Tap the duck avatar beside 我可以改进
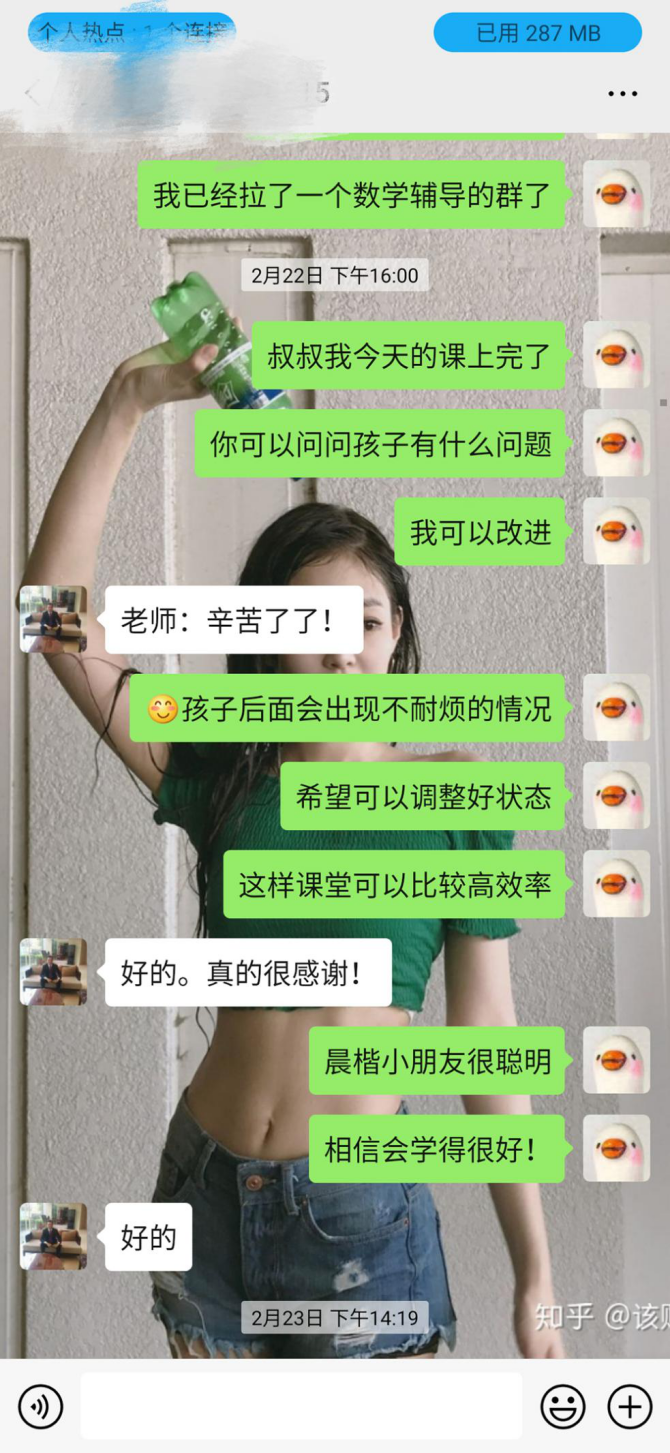The height and width of the screenshot is (1453, 670). coord(617,531)
